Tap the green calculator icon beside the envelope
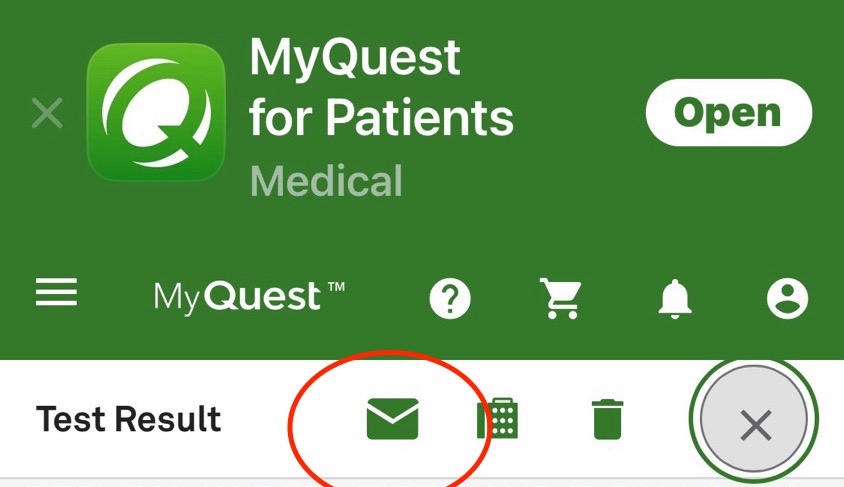 pos(497,419)
